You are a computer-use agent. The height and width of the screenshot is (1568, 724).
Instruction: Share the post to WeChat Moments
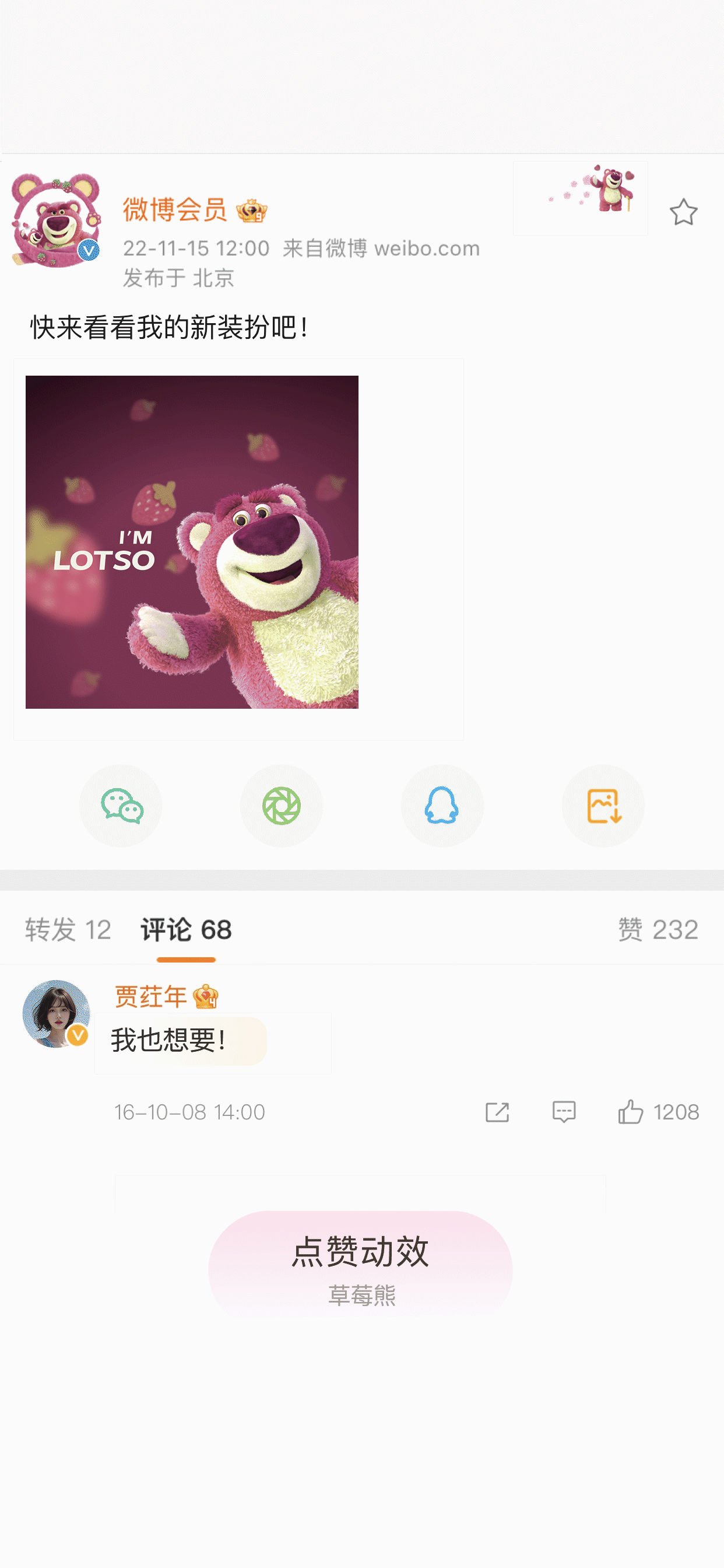click(281, 806)
